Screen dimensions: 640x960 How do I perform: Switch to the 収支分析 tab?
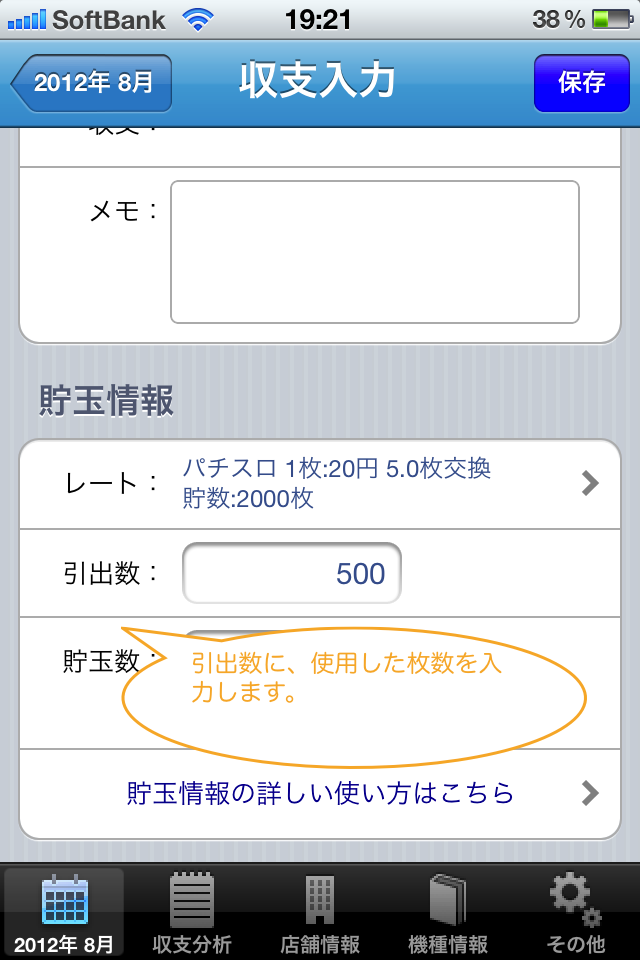coord(192,912)
